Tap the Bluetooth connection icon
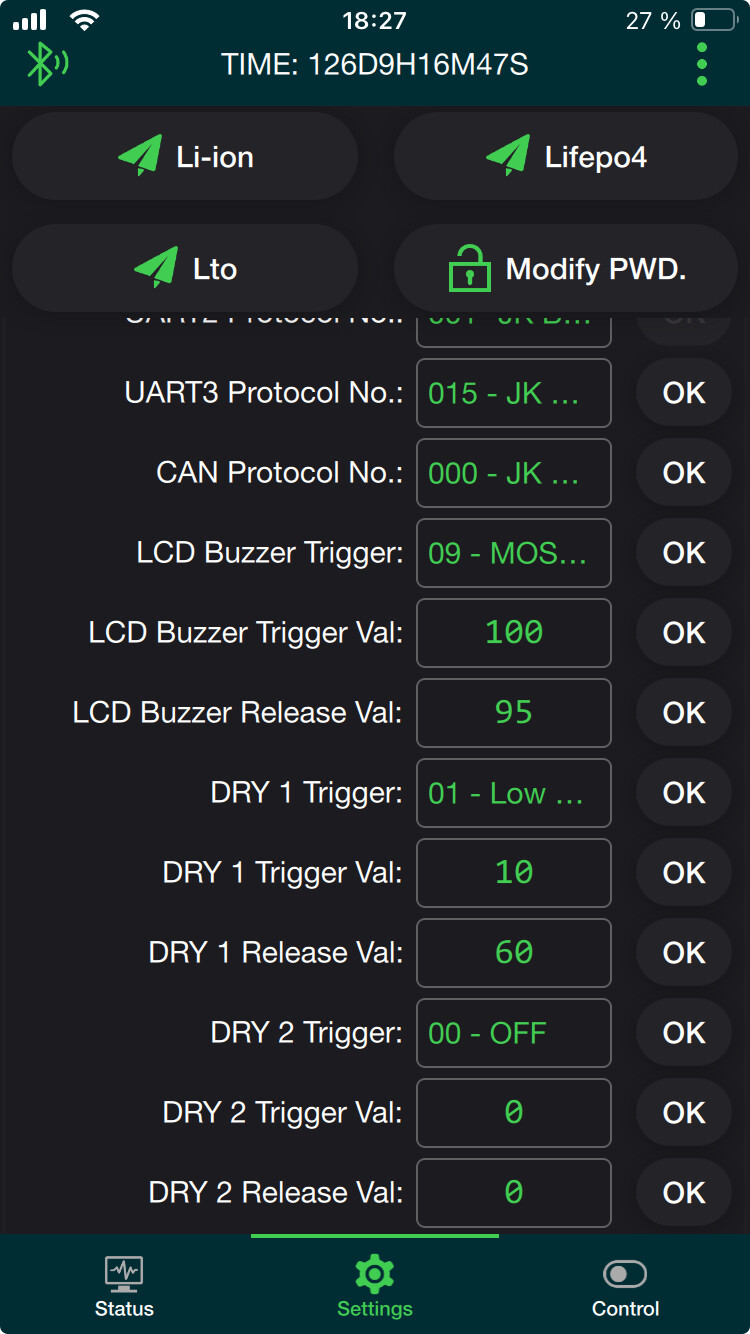 tap(45, 65)
